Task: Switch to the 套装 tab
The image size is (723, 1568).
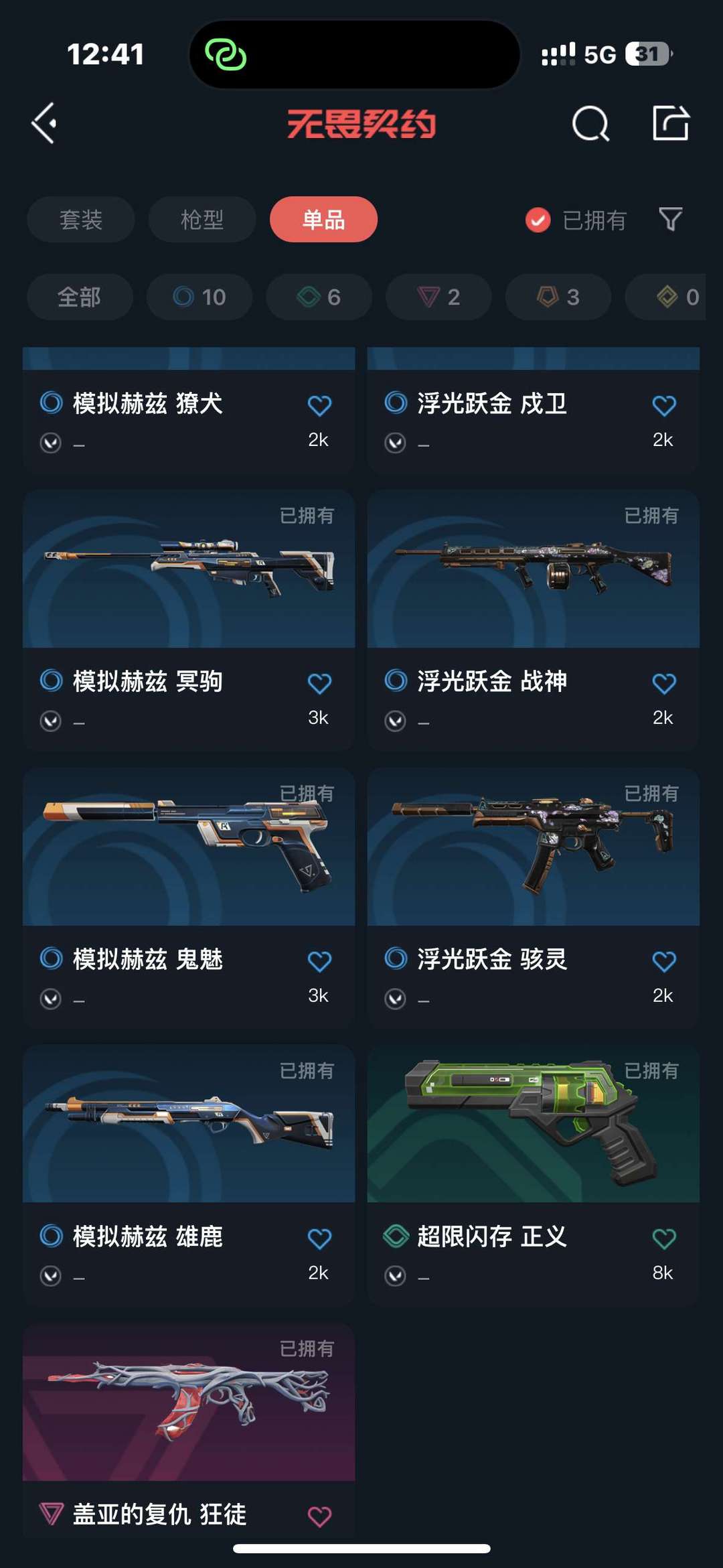Action: coord(81,219)
